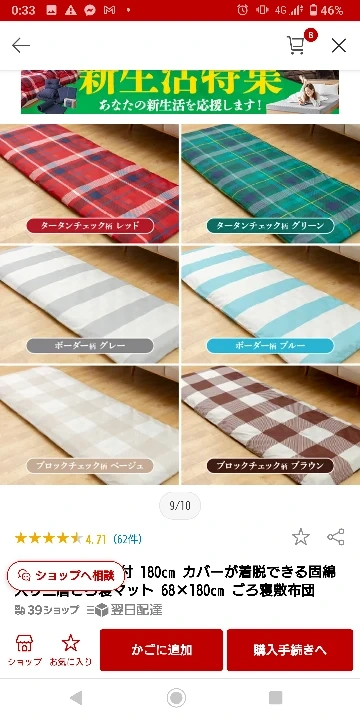Tap かごに追加 to add to cart
This screenshot has height=720, width=360.
[x=161, y=650]
